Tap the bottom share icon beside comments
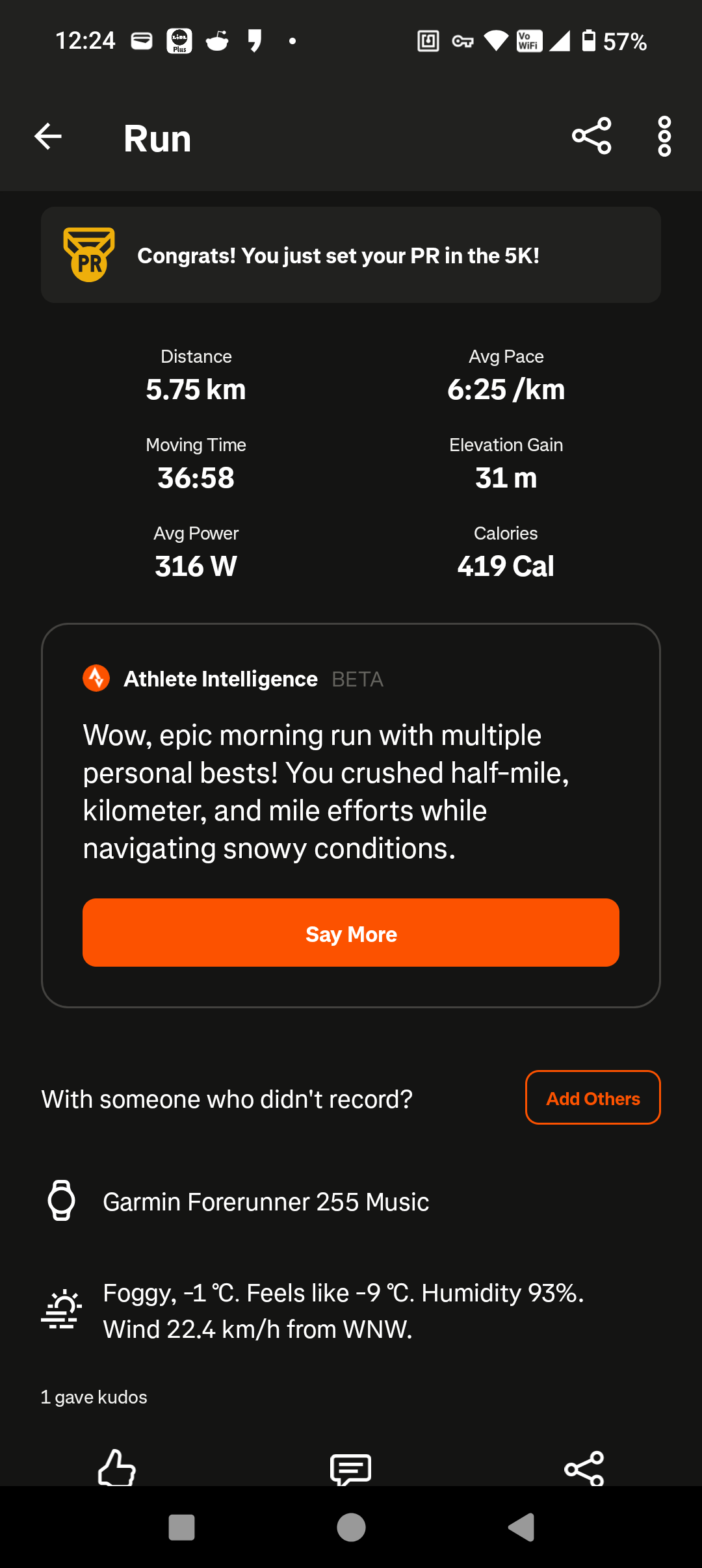 click(x=584, y=1469)
